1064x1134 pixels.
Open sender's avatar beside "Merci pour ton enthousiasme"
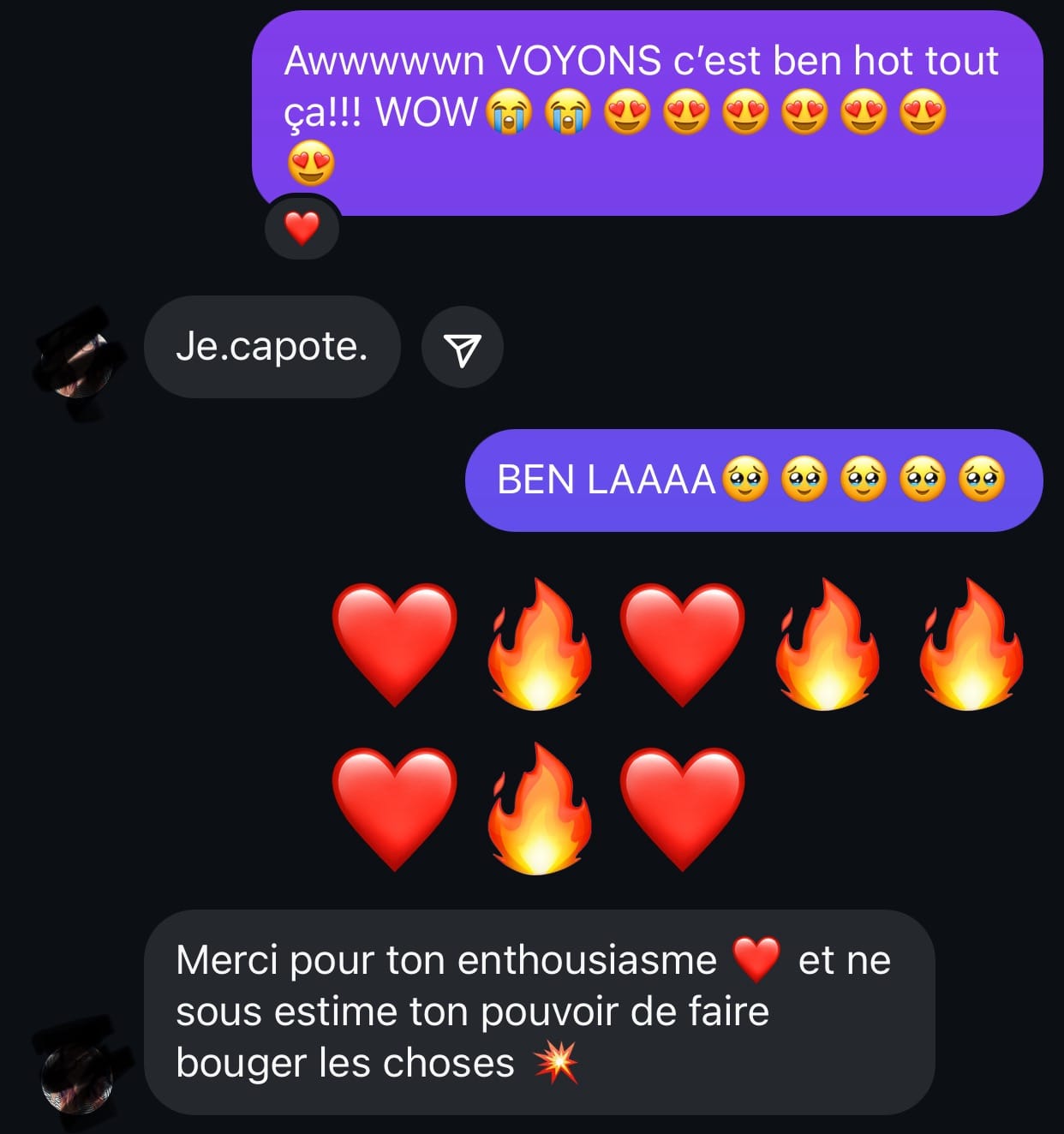pyautogui.click(x=79, y=1072)
